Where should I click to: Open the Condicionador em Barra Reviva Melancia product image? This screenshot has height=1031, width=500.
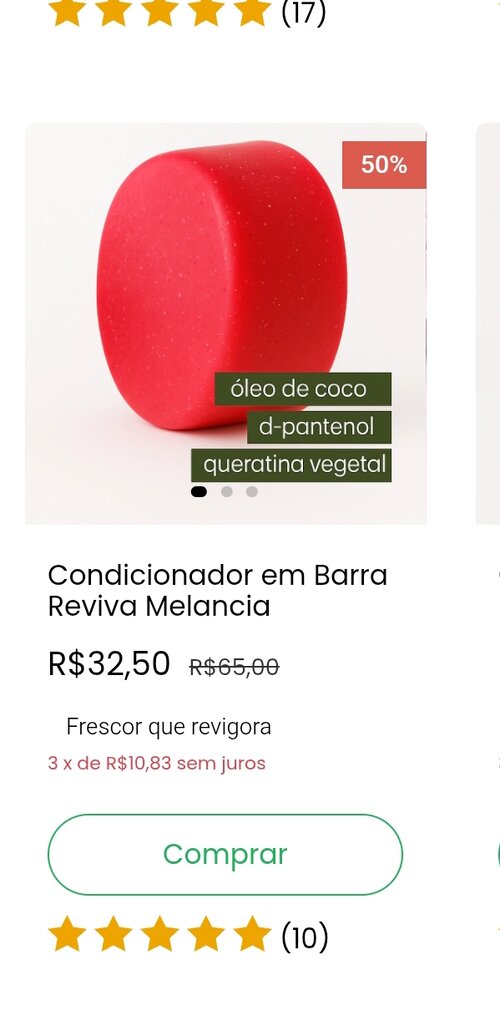pyautogui.click(x=226, y=323)
